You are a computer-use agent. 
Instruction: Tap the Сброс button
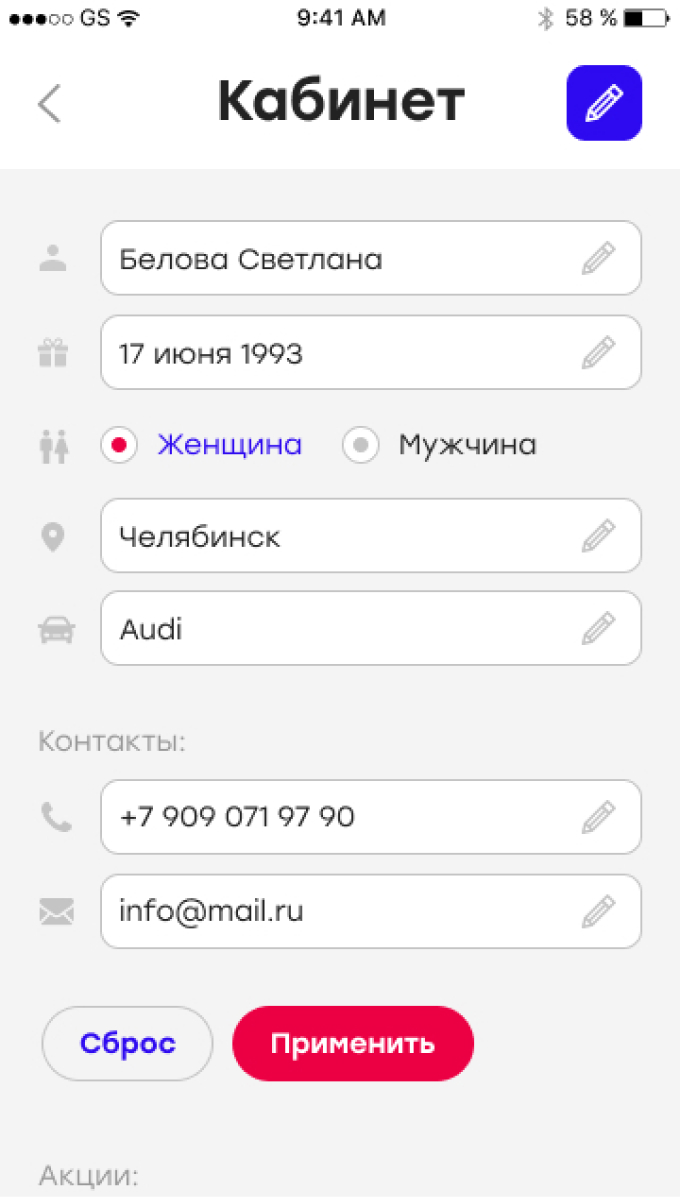127,1043
